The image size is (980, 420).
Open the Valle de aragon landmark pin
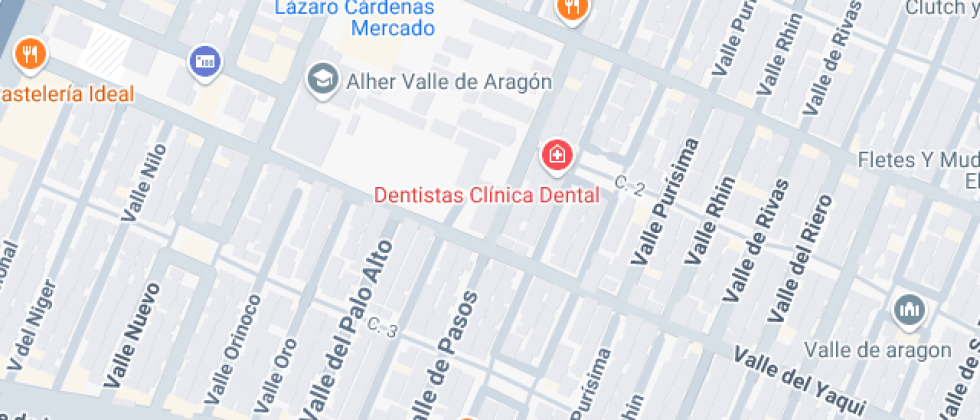point(909,313)
